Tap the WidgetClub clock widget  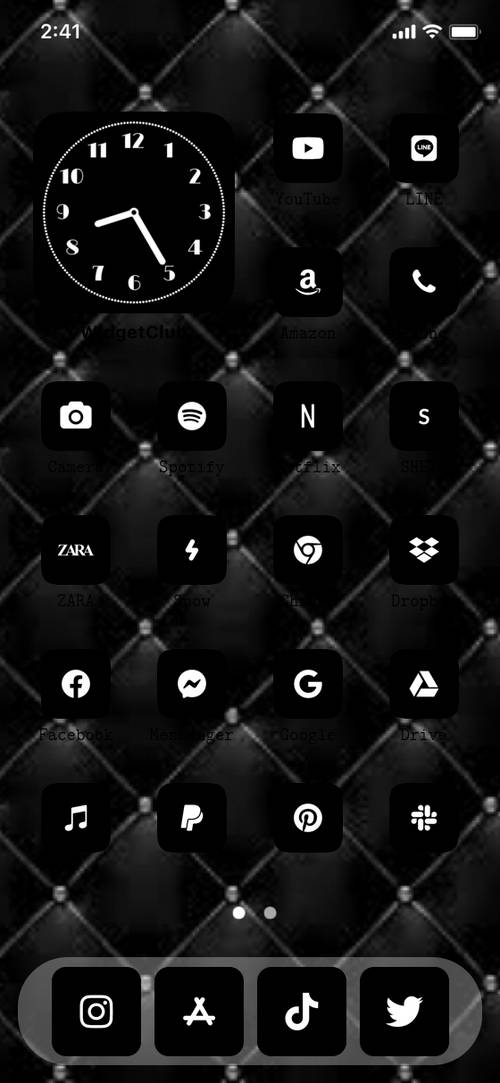[134, 213]
